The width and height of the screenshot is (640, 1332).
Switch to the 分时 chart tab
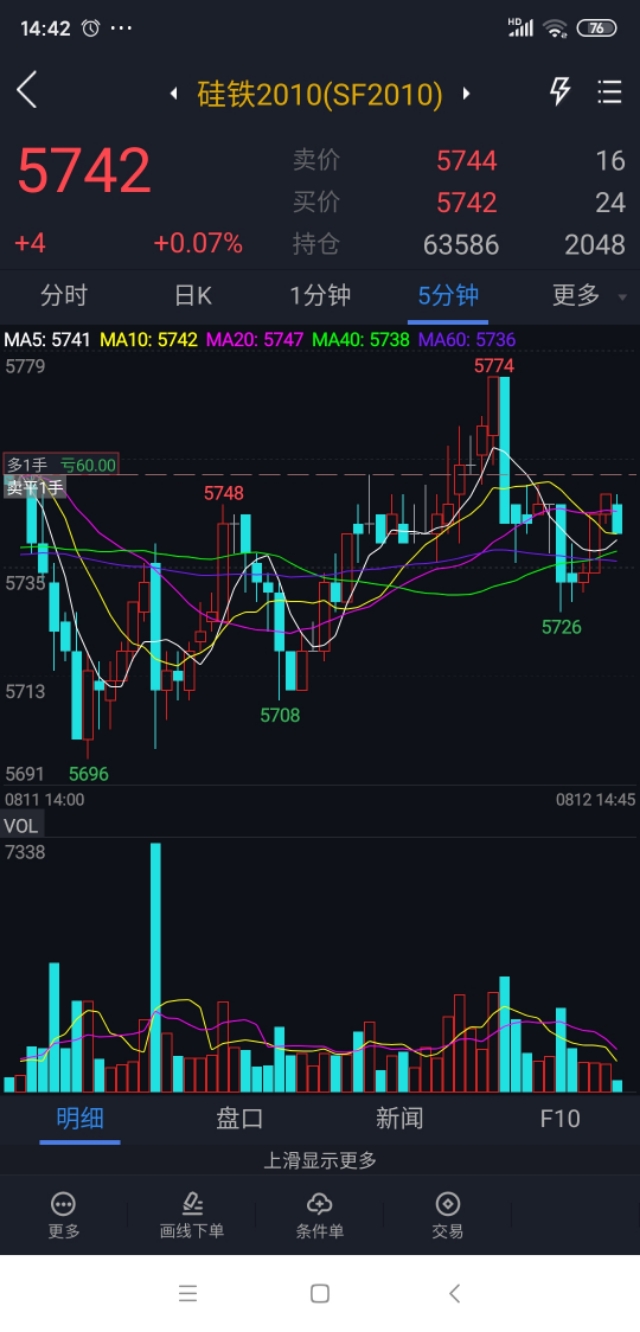click(64, 295)
